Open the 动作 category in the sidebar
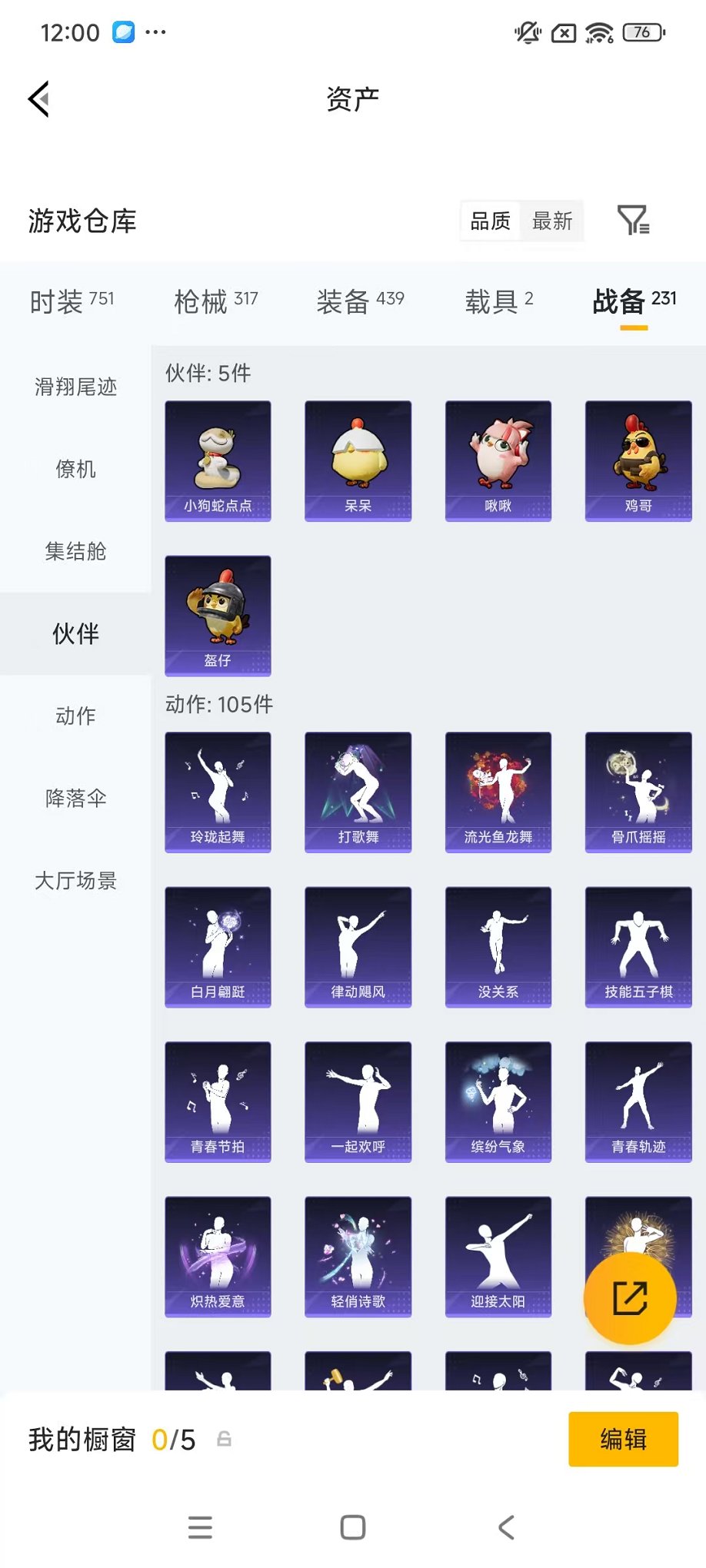Image resolution: width=706 pixels, height=1568 pixels. [x=74, y=716]
